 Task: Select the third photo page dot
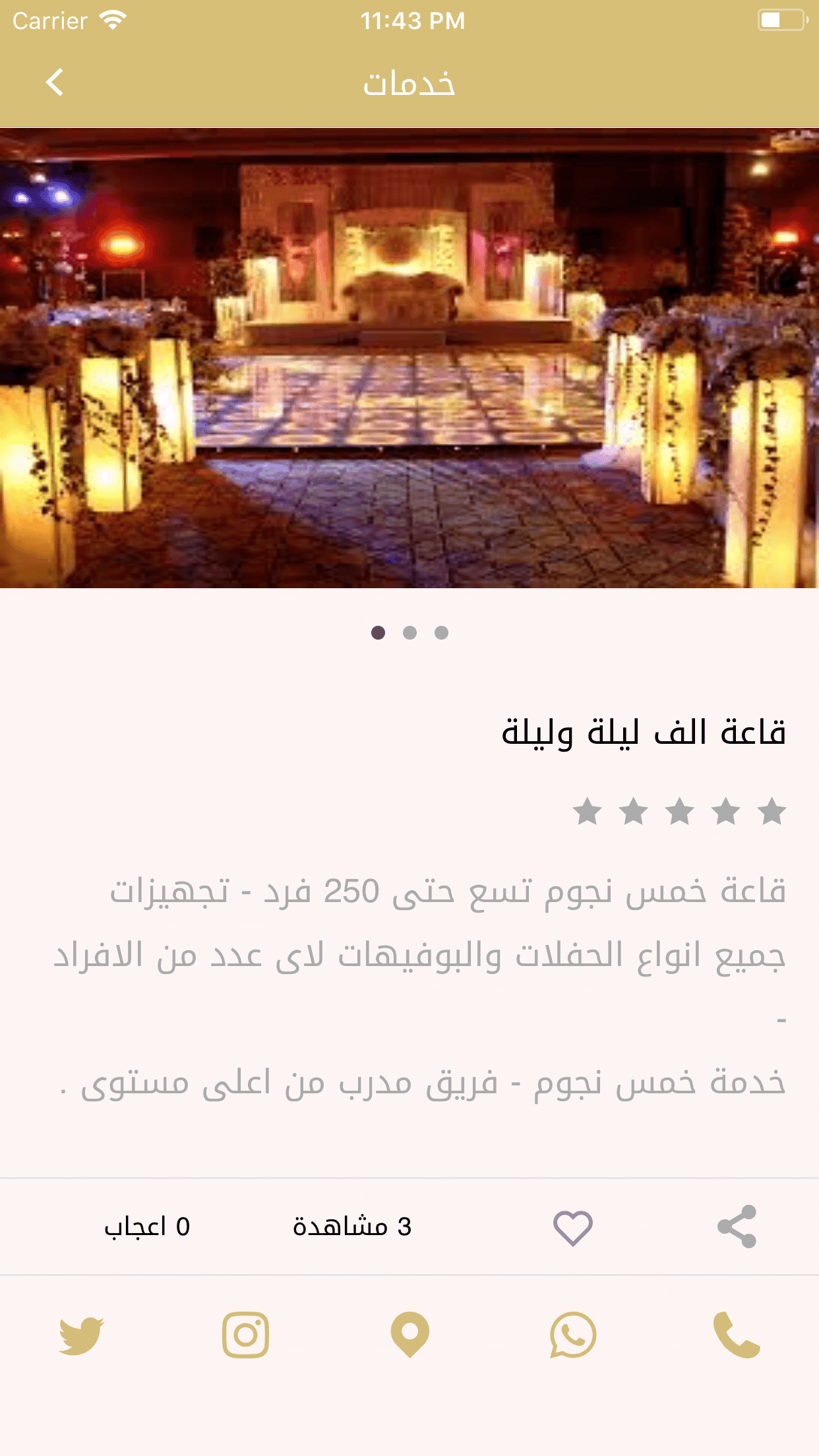pos(441,633)
